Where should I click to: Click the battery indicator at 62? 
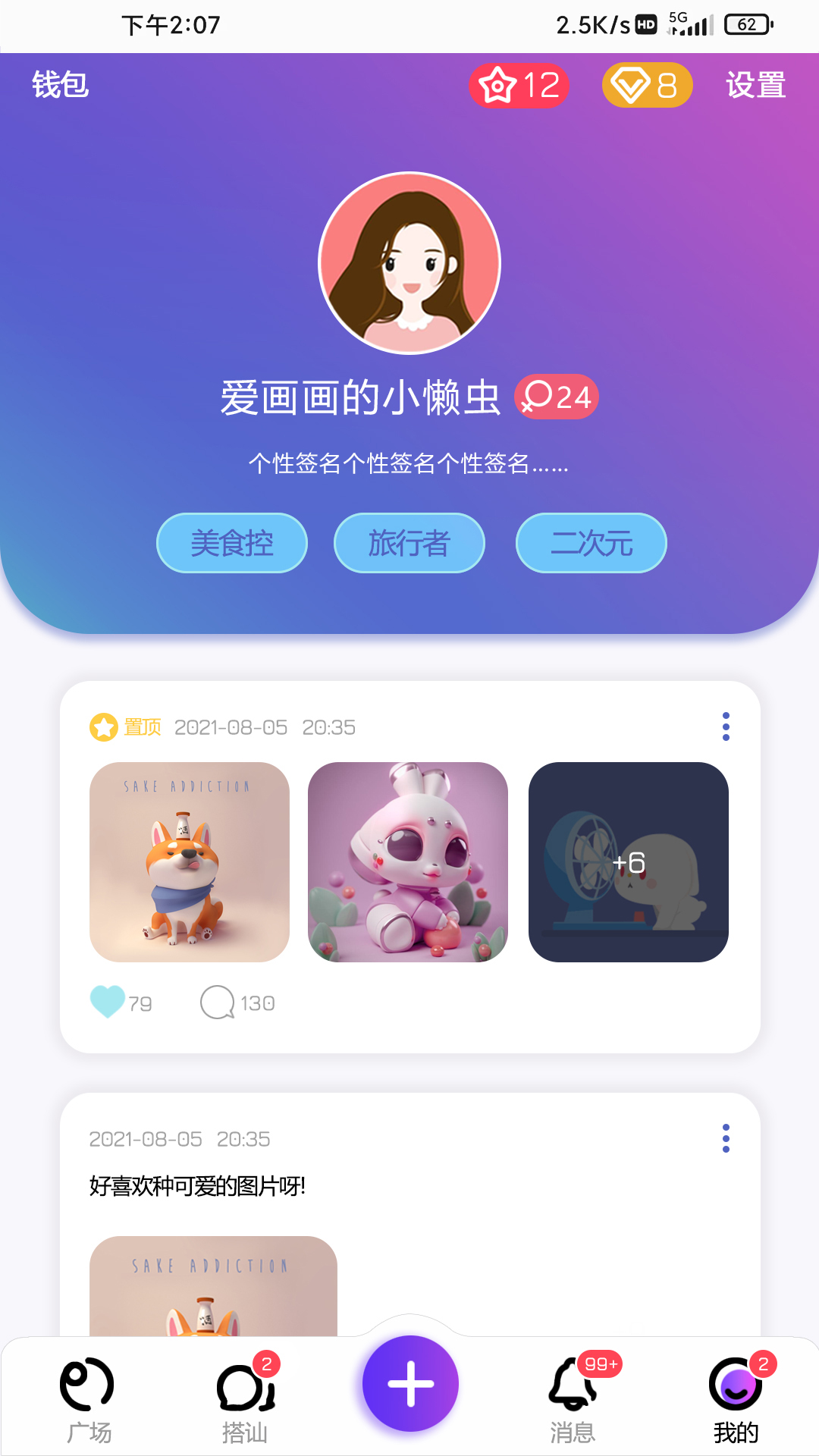point(747,25)
